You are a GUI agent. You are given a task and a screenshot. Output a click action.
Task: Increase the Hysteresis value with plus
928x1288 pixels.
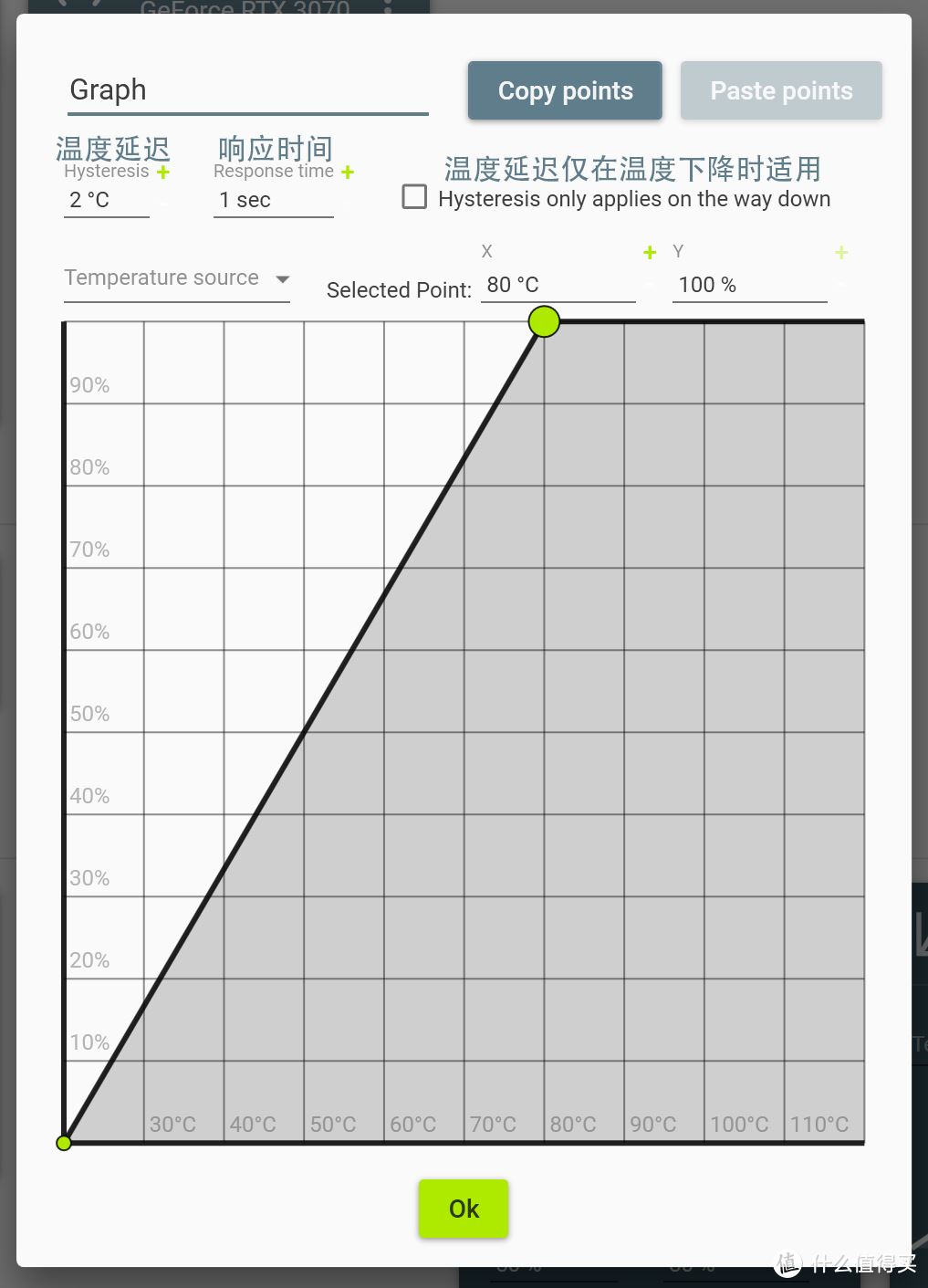[163, 172]
